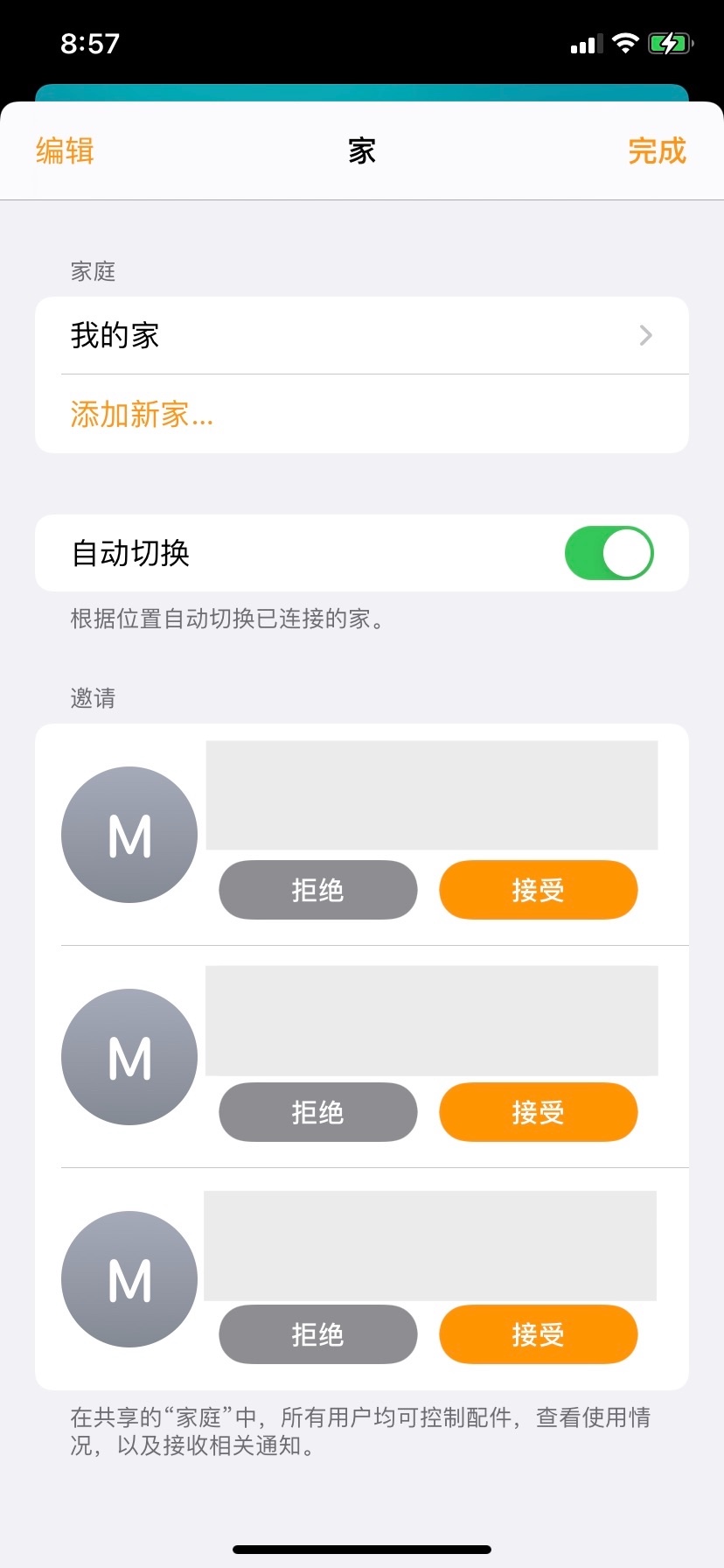Decline the first invitation with 拒绝
The width and height of the screenshot is (724, 1568).
pyautogui.click(x=317, y=890)
